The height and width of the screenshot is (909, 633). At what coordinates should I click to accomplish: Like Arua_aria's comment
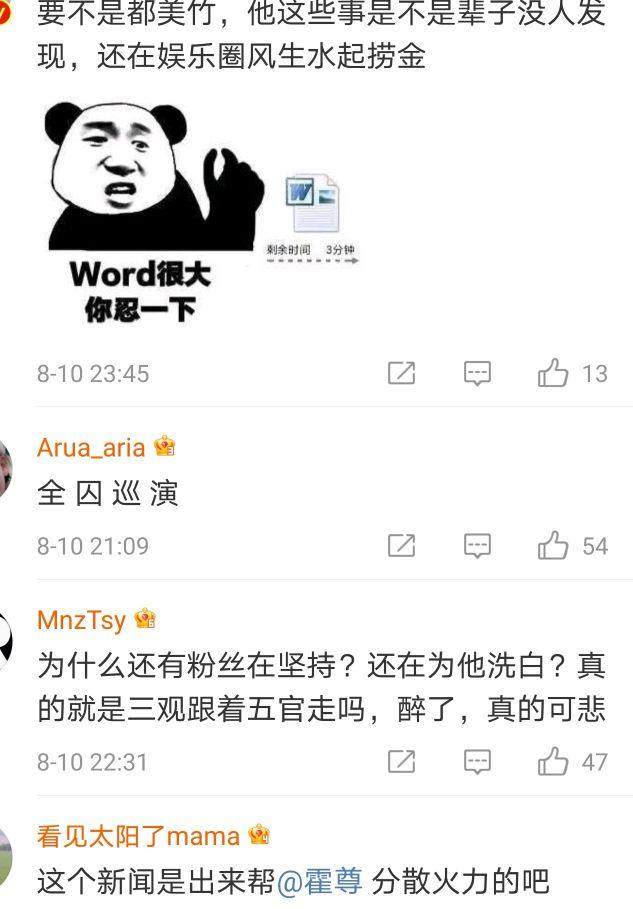[553, 546]
